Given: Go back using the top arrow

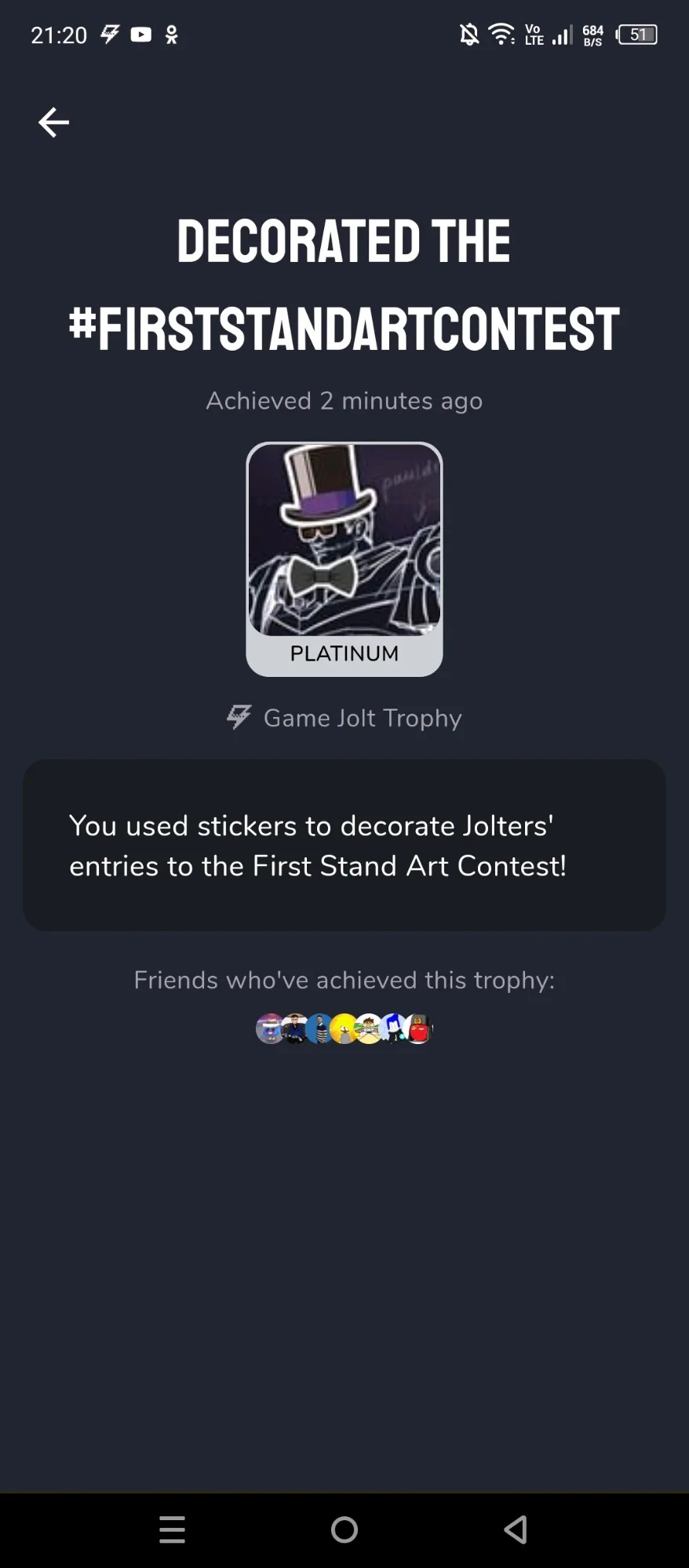Looking at the screenshot, I should point(53,122).
